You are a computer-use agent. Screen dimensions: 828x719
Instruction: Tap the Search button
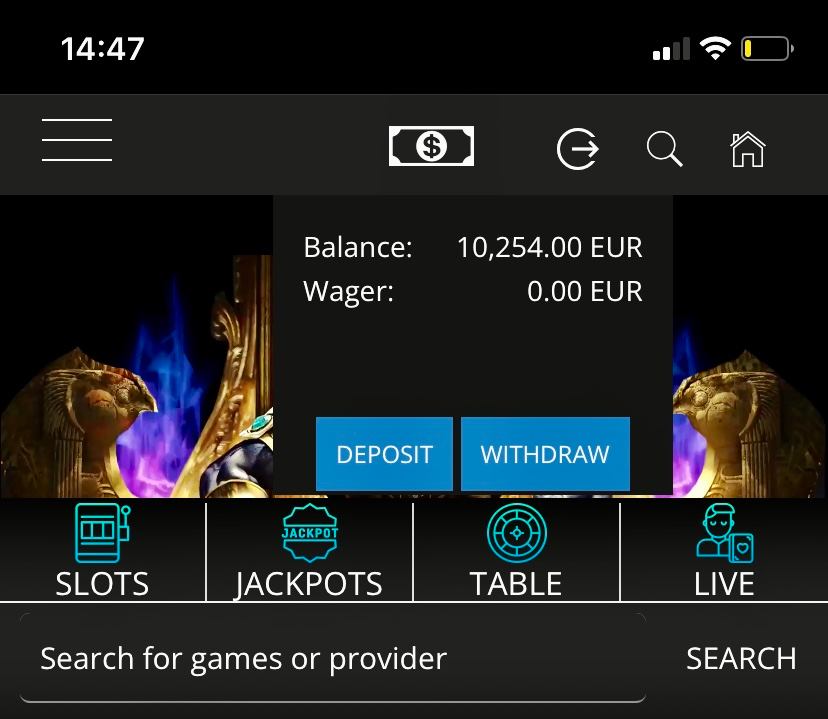(x=741, y=659)
